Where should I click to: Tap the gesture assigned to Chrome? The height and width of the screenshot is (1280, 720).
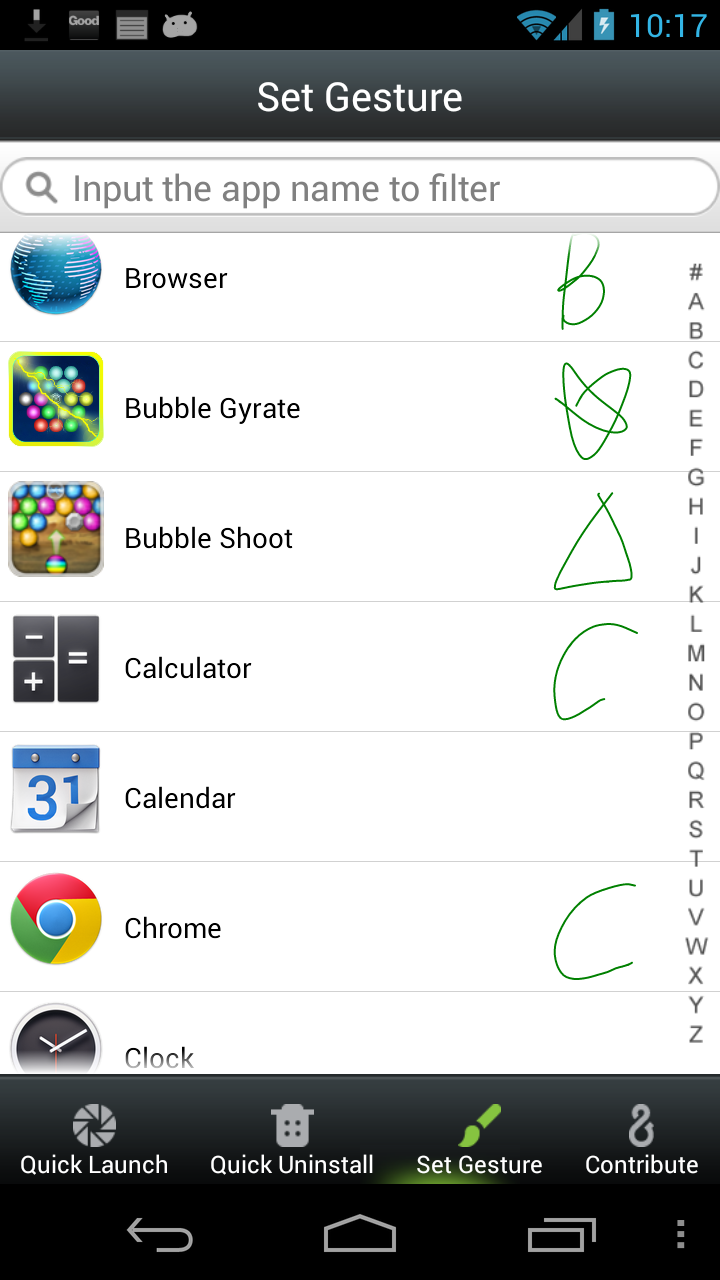pos(593,930)
